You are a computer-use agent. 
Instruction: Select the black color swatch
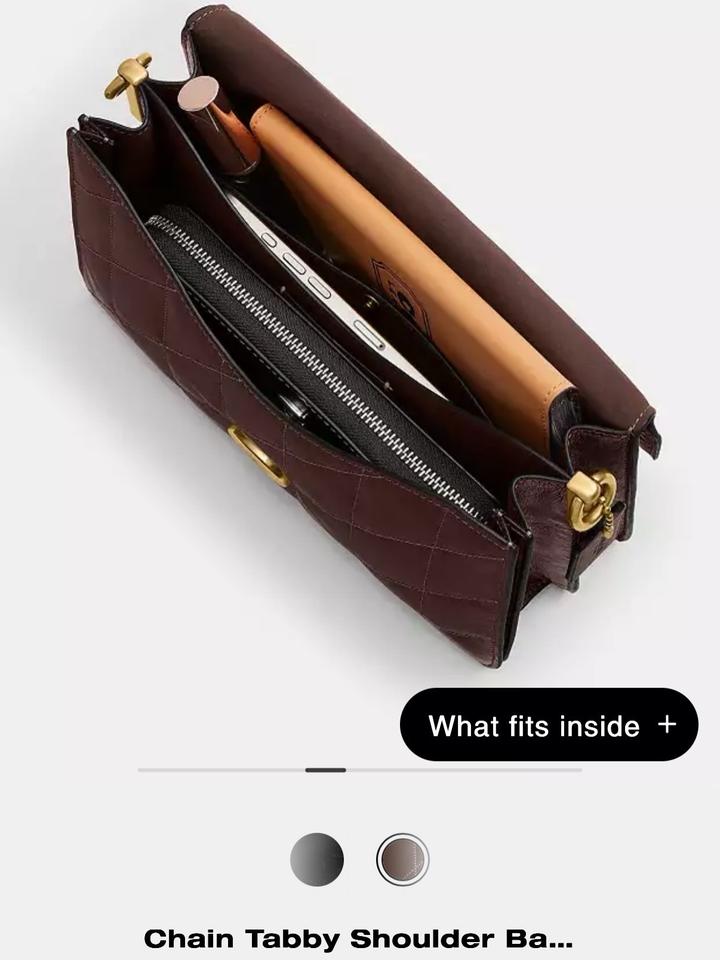(x=317, y=859)
